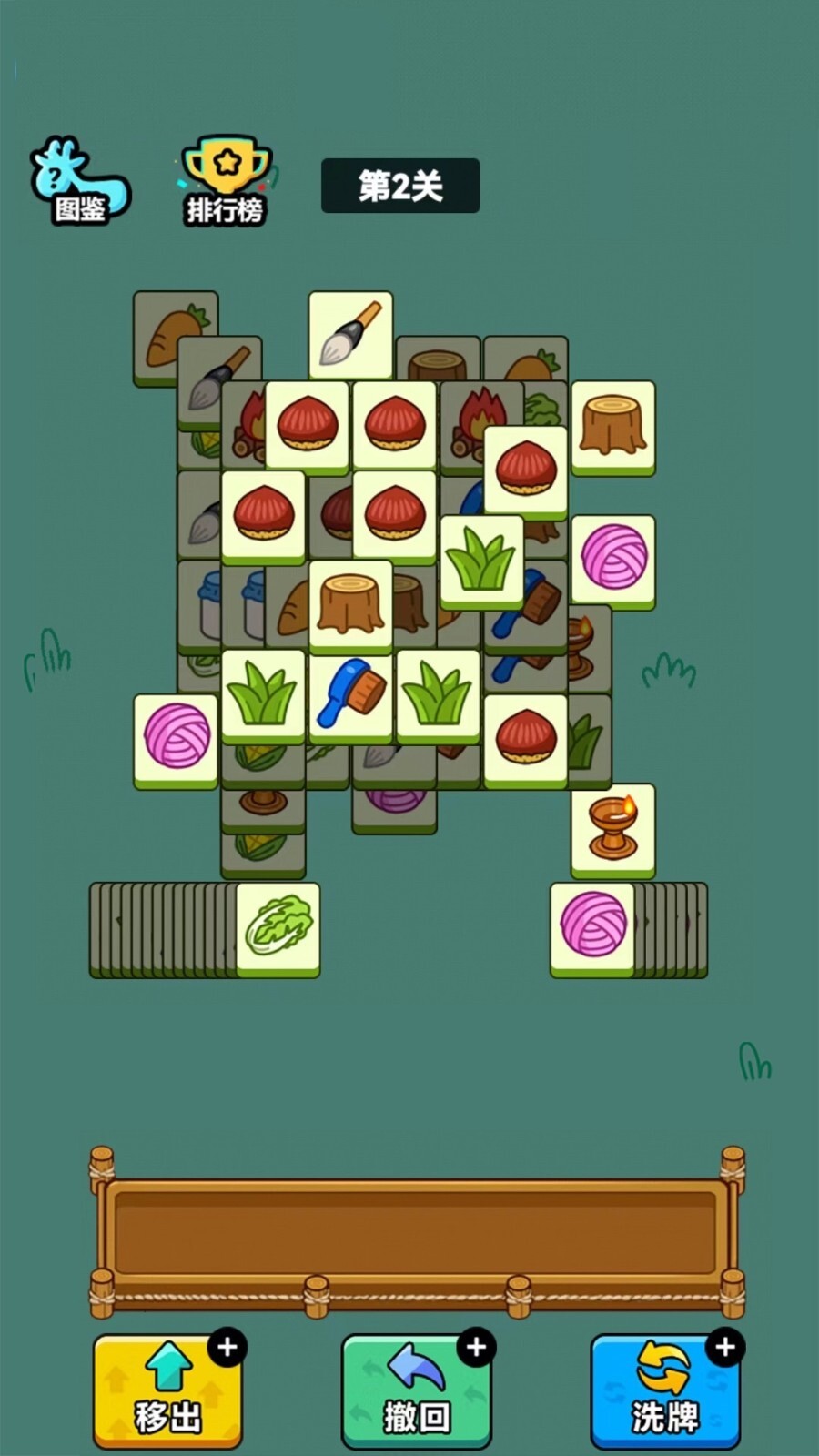Shuffle the tiles with 洗牌

point(665,1390)
